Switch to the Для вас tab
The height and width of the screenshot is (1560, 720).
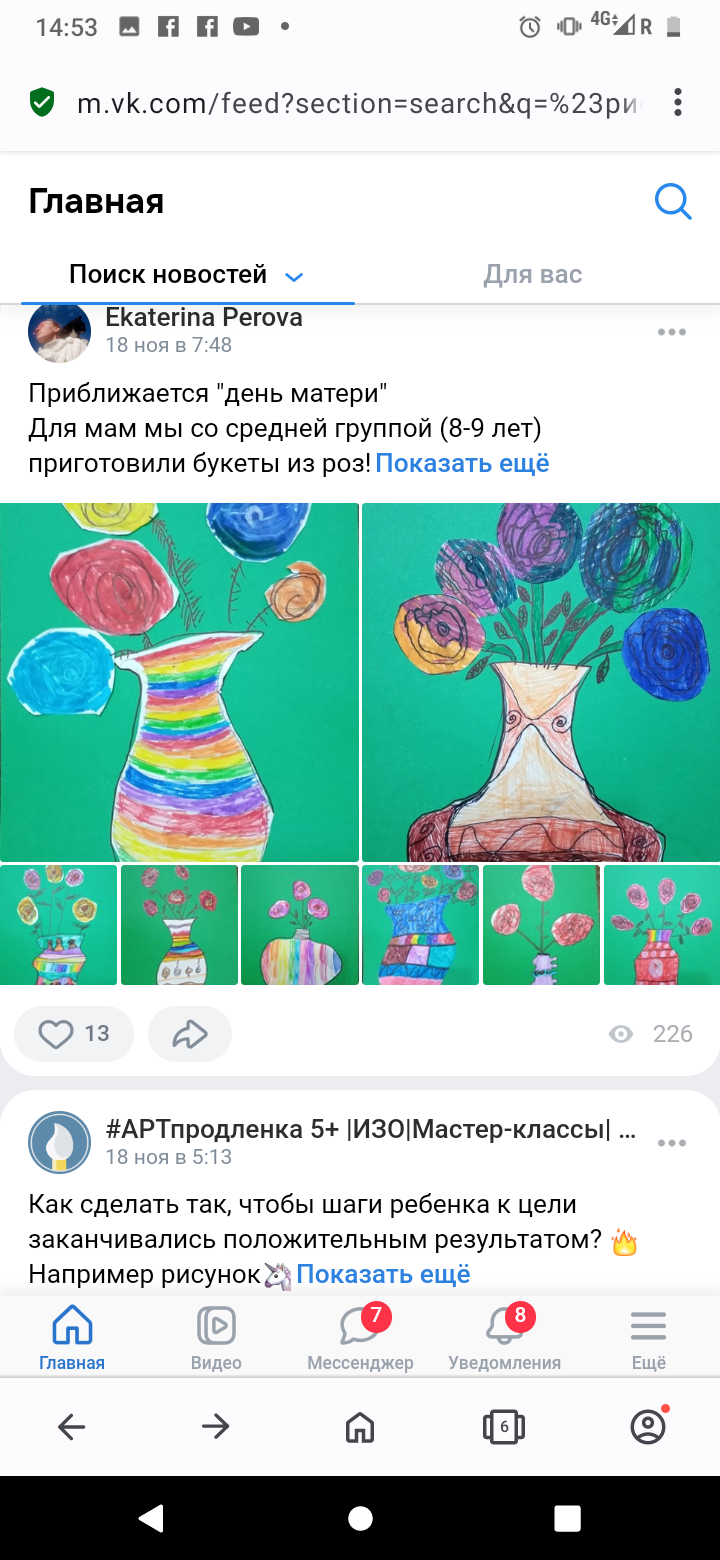(532, 274)
